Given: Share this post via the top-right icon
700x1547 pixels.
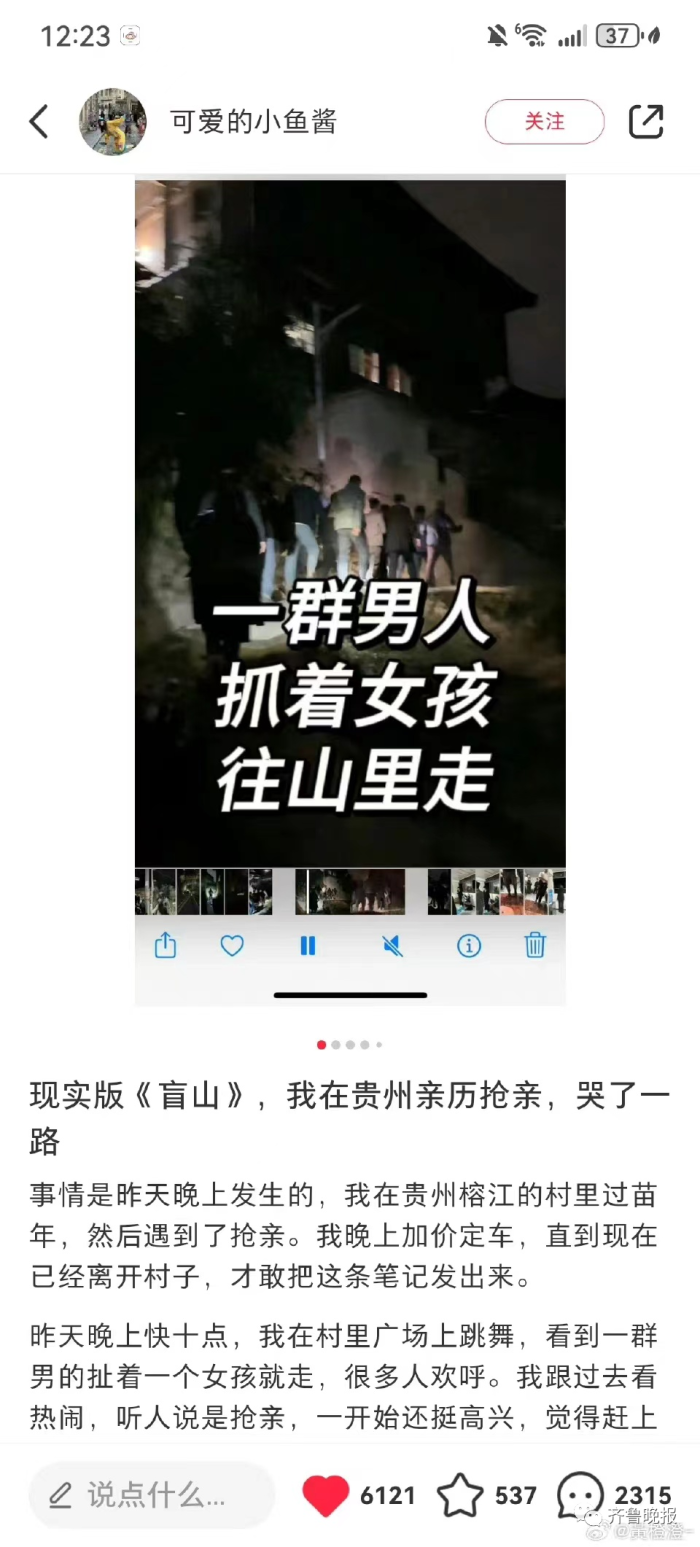Looking at the screenshot, I should pyautogui.click(x=646, y=122).
